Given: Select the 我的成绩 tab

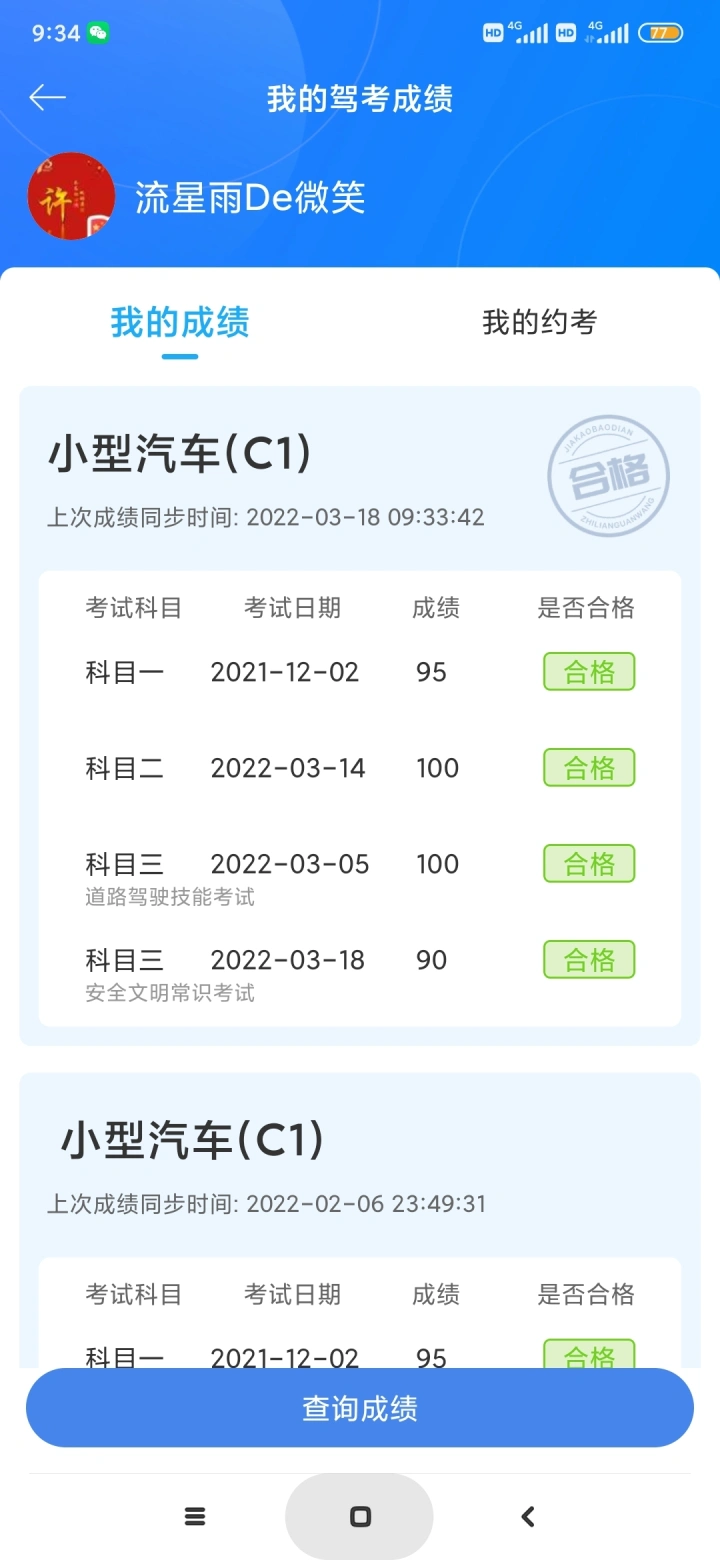Looking at the screenshot, I should tap(180, 322).
